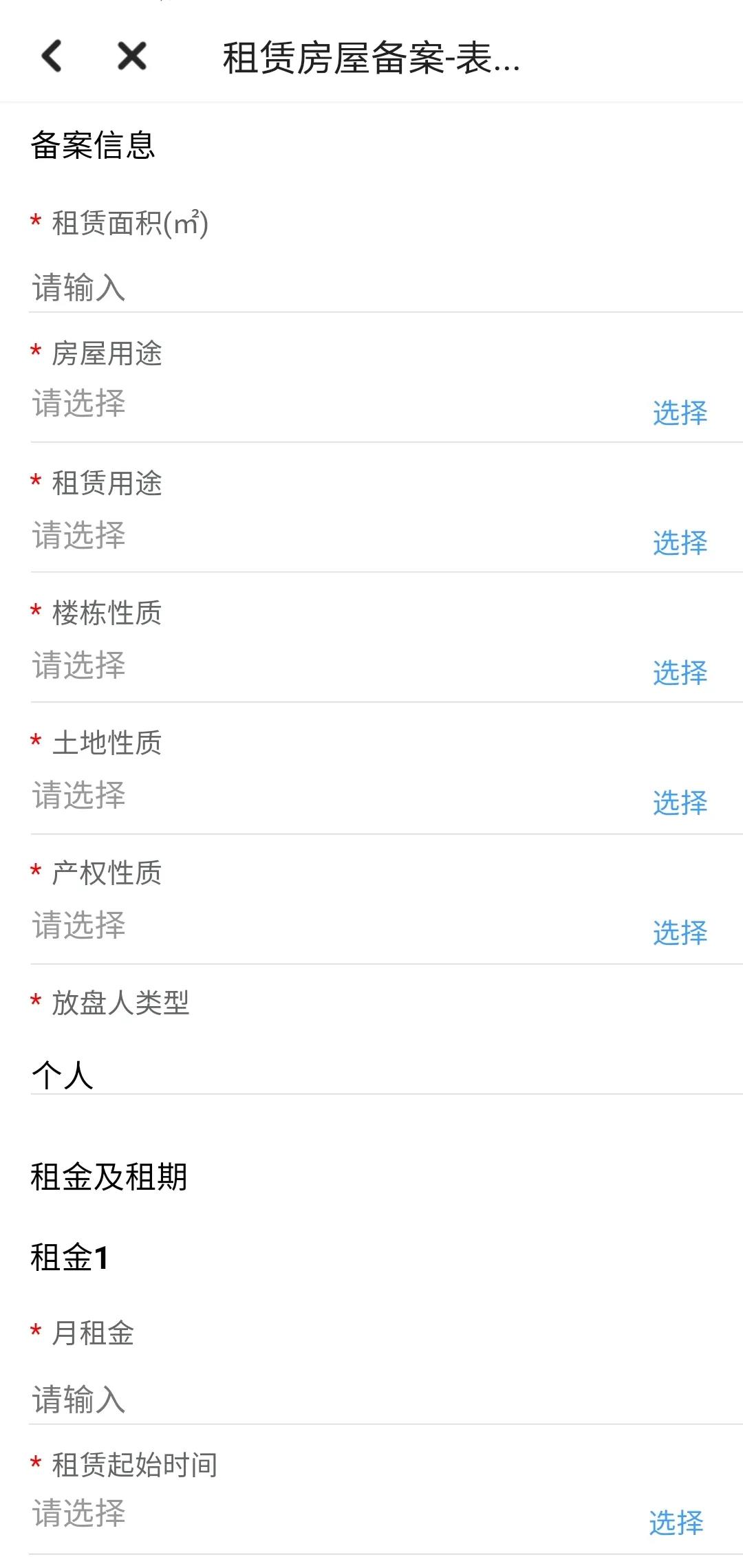Tap 选择 for 房屋用途
This screenshot has height=1568, width=743.
679,413
